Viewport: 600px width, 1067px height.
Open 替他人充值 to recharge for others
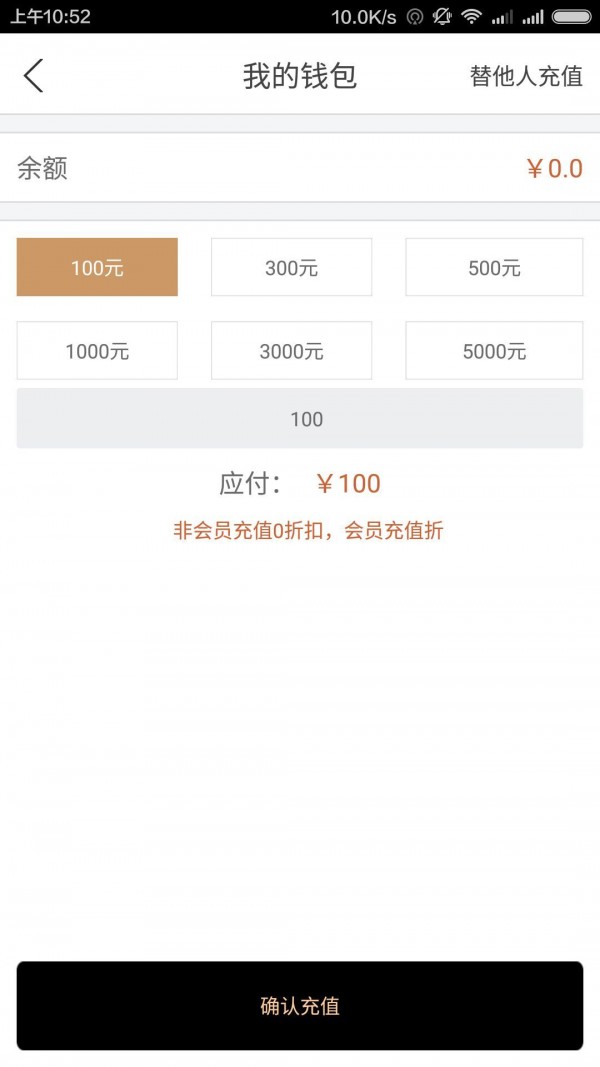pyautogui.click(x=526, y=76)
